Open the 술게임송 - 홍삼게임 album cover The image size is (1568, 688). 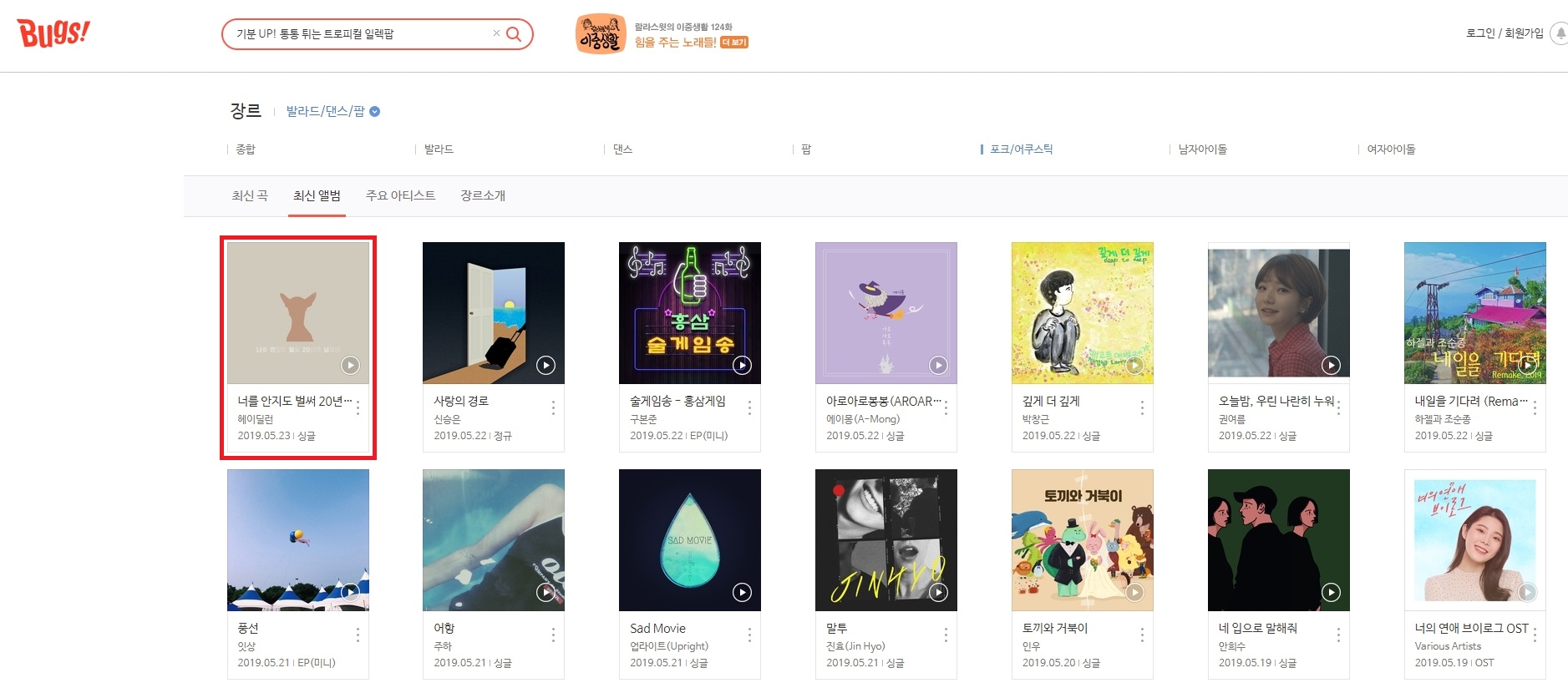tap(689, 313)
